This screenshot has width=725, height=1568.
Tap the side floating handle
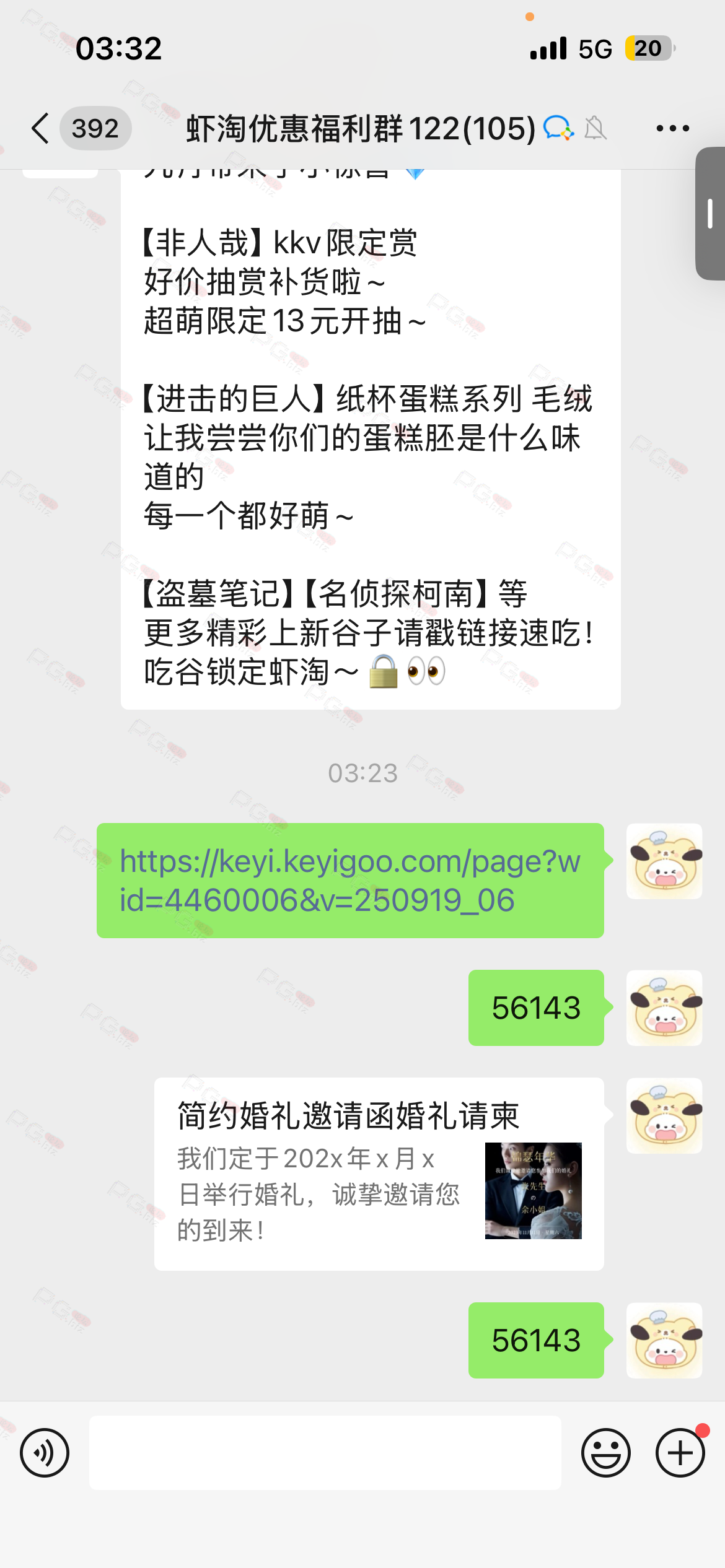(710, 214)
